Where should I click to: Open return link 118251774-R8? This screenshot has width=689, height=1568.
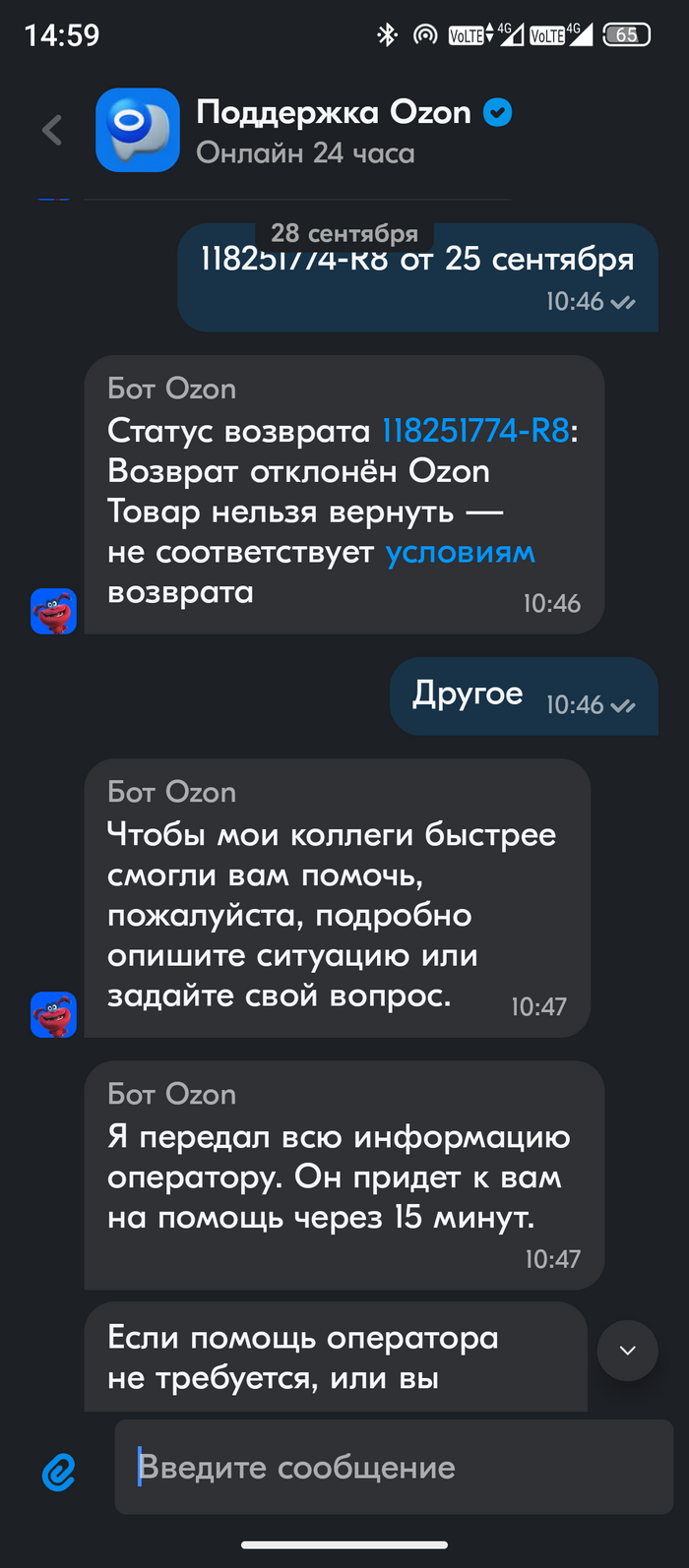pos(474,431)
